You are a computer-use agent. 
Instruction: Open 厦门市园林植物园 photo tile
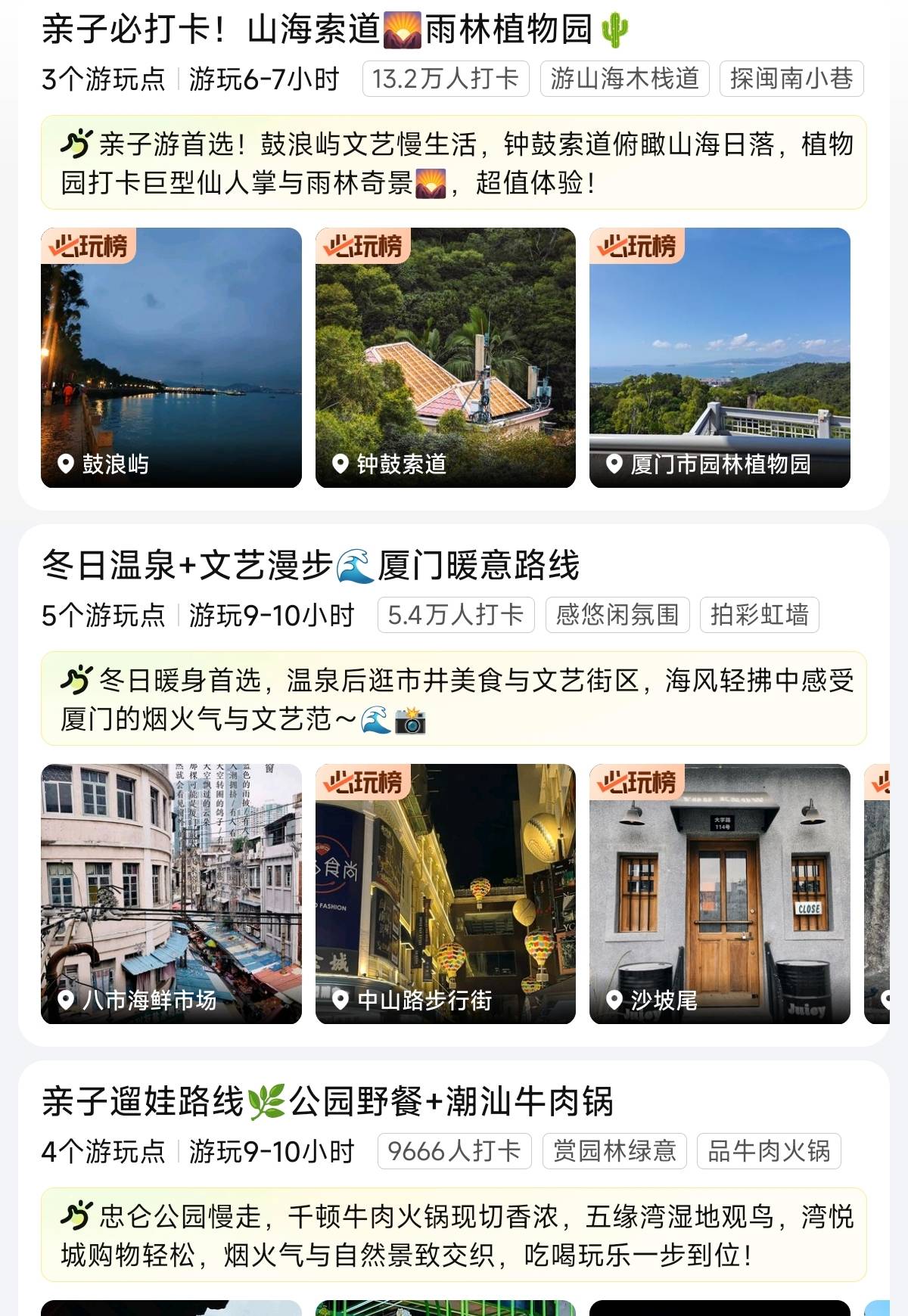click(720, 357)
